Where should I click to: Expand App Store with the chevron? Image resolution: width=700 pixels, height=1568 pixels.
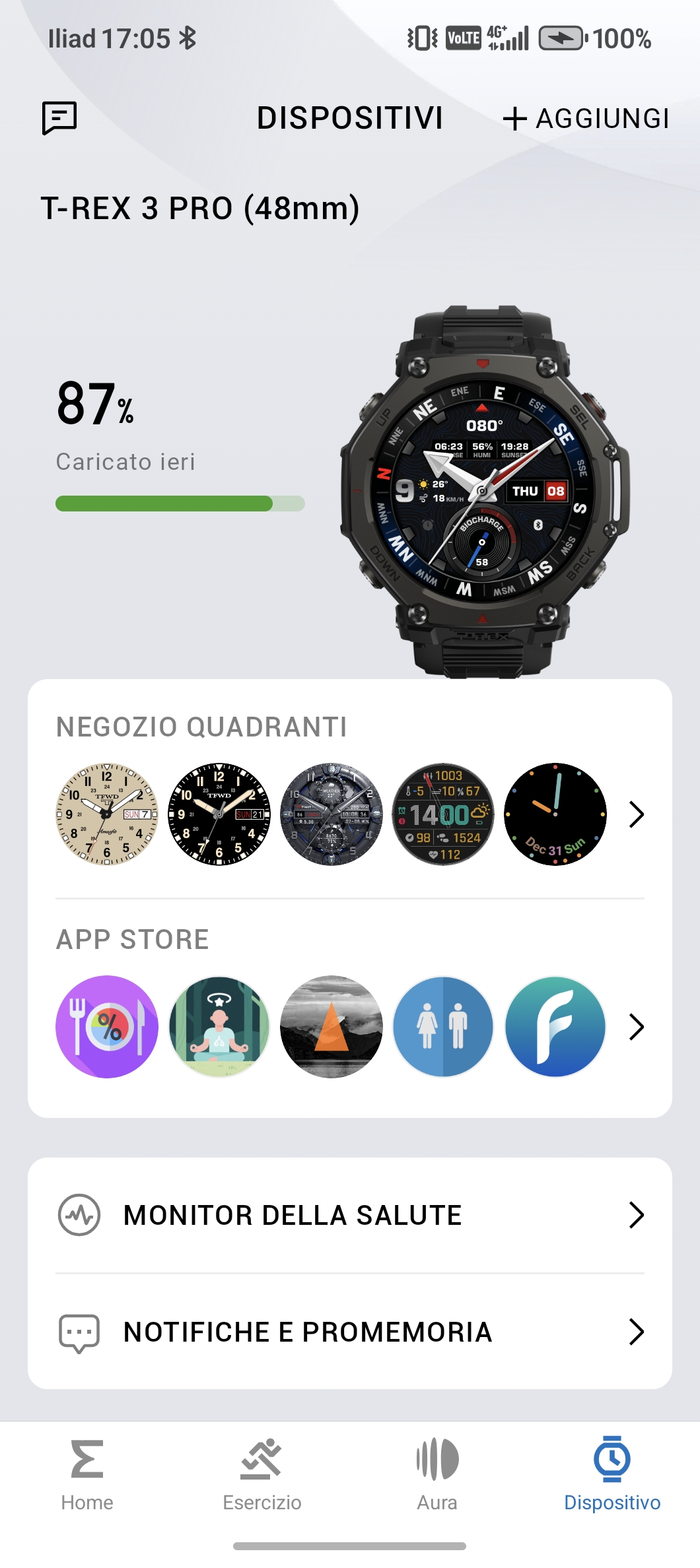click(x=636, y=1027)
